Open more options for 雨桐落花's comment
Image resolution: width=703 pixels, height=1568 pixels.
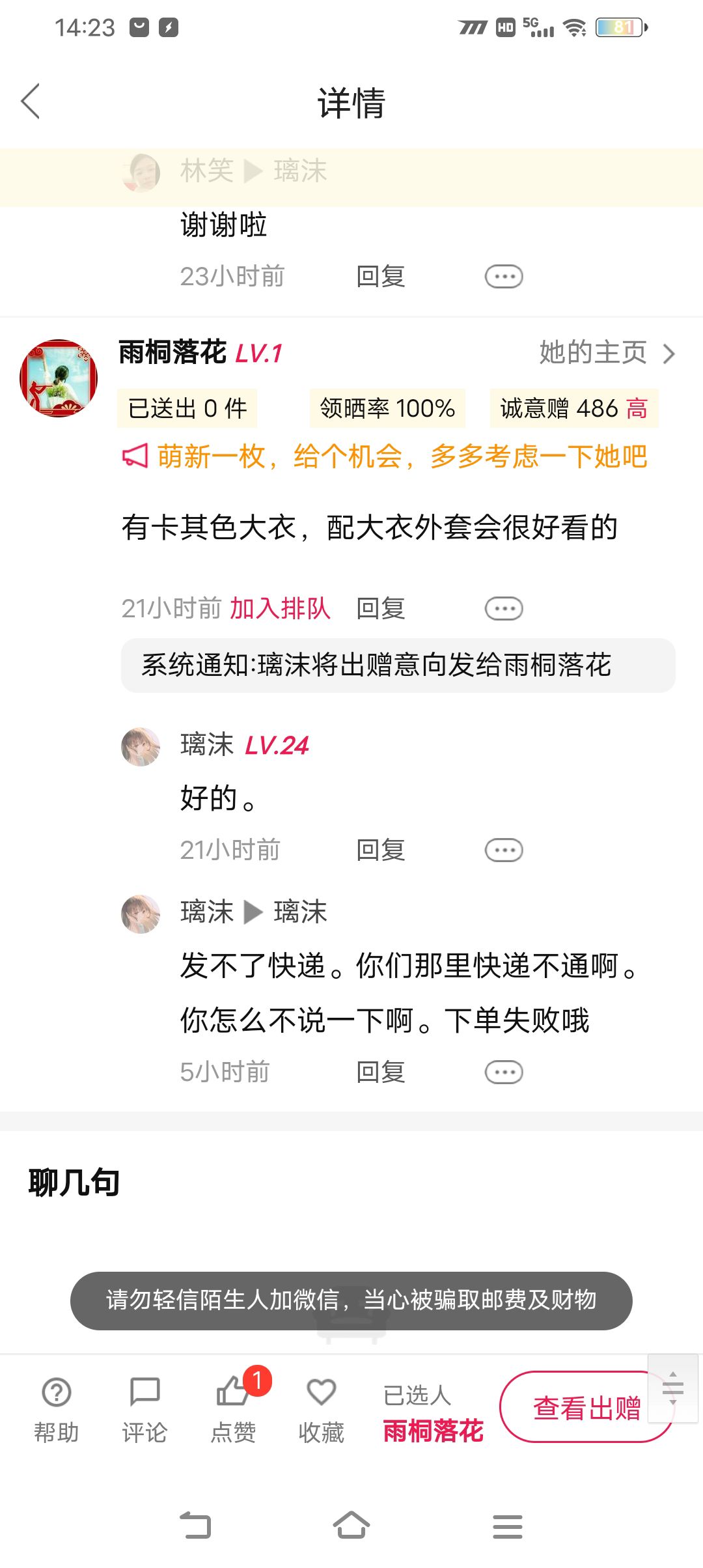[x=503, y=609]
